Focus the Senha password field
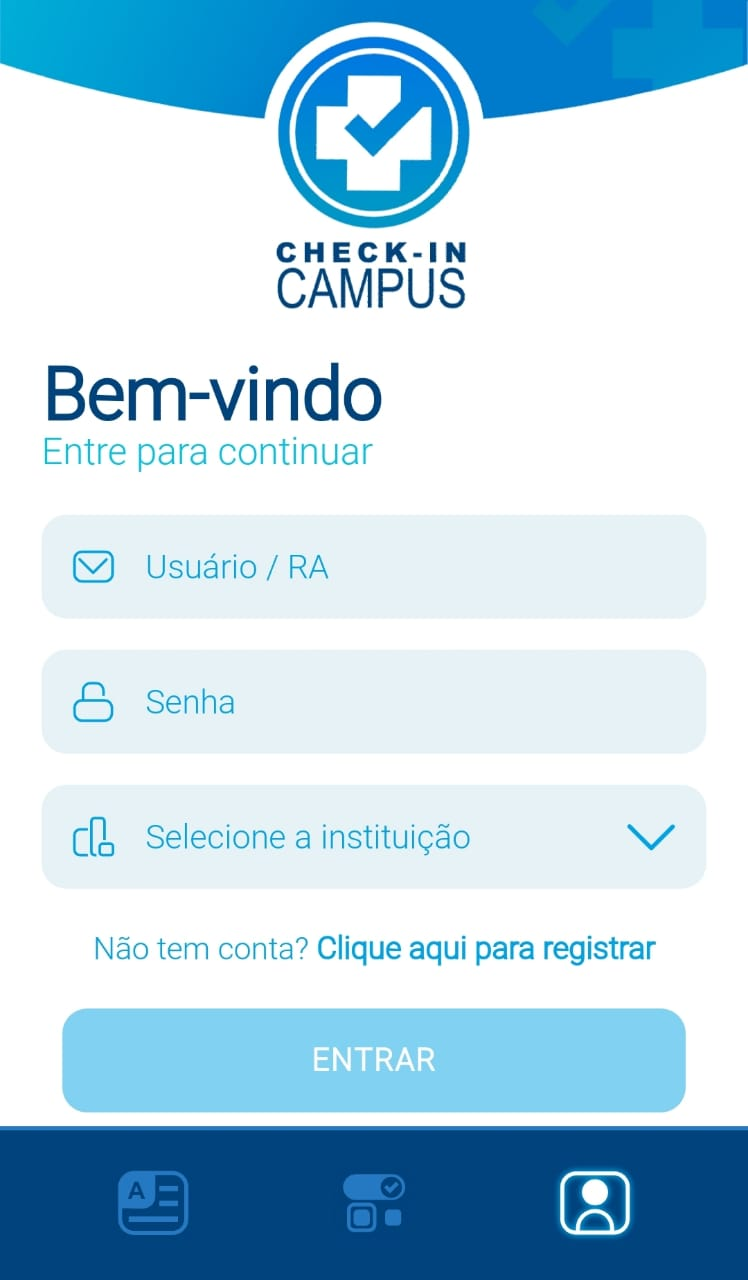This screenshot has height=1280, width=748. coord(373,702)
